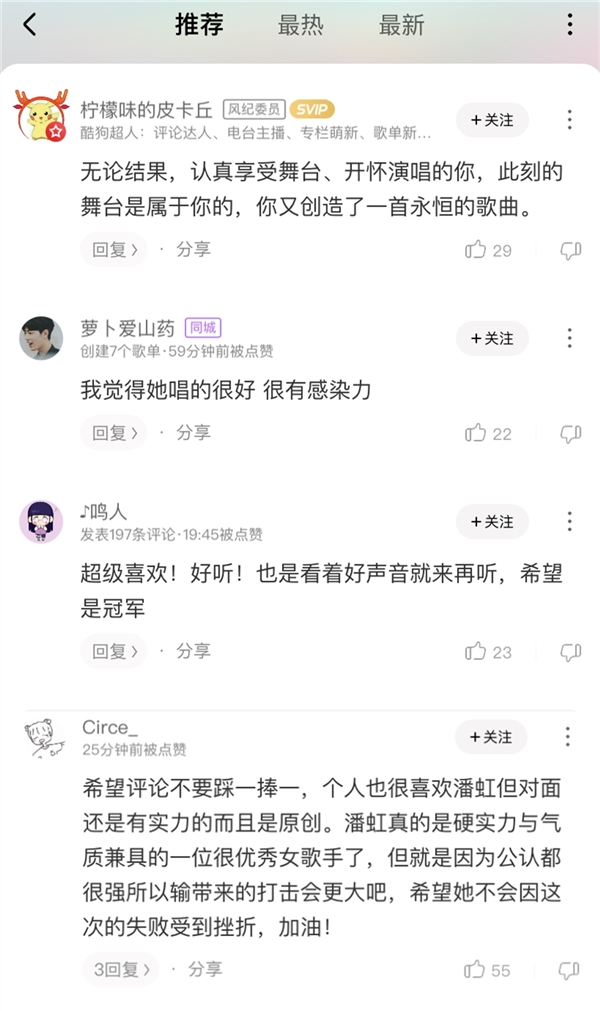600x1011 pixels.
Task: Dislike ♪鸣人's comment
Action: point(570,652)
